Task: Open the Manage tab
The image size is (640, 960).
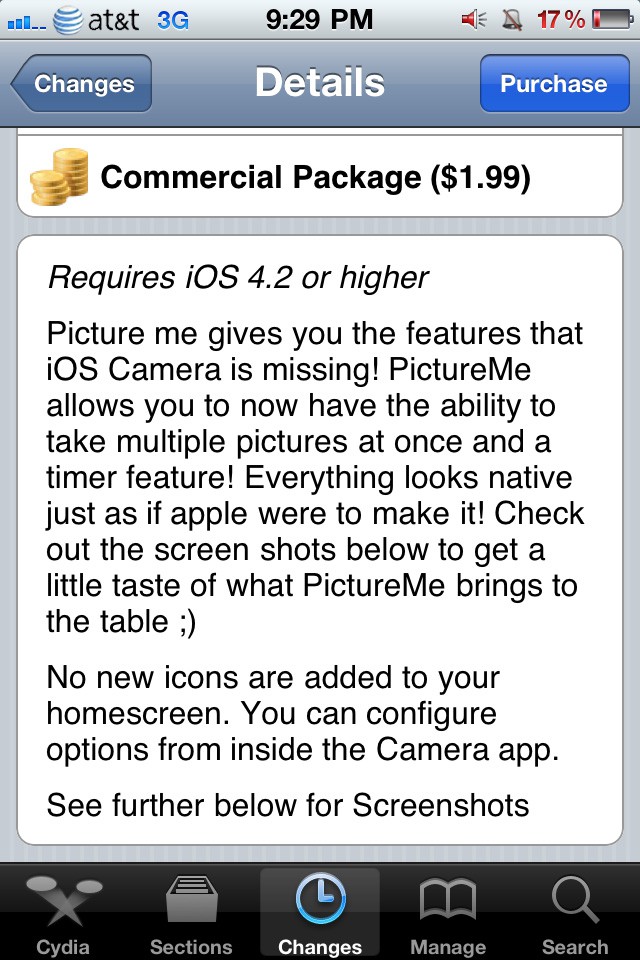Action: 447,914
